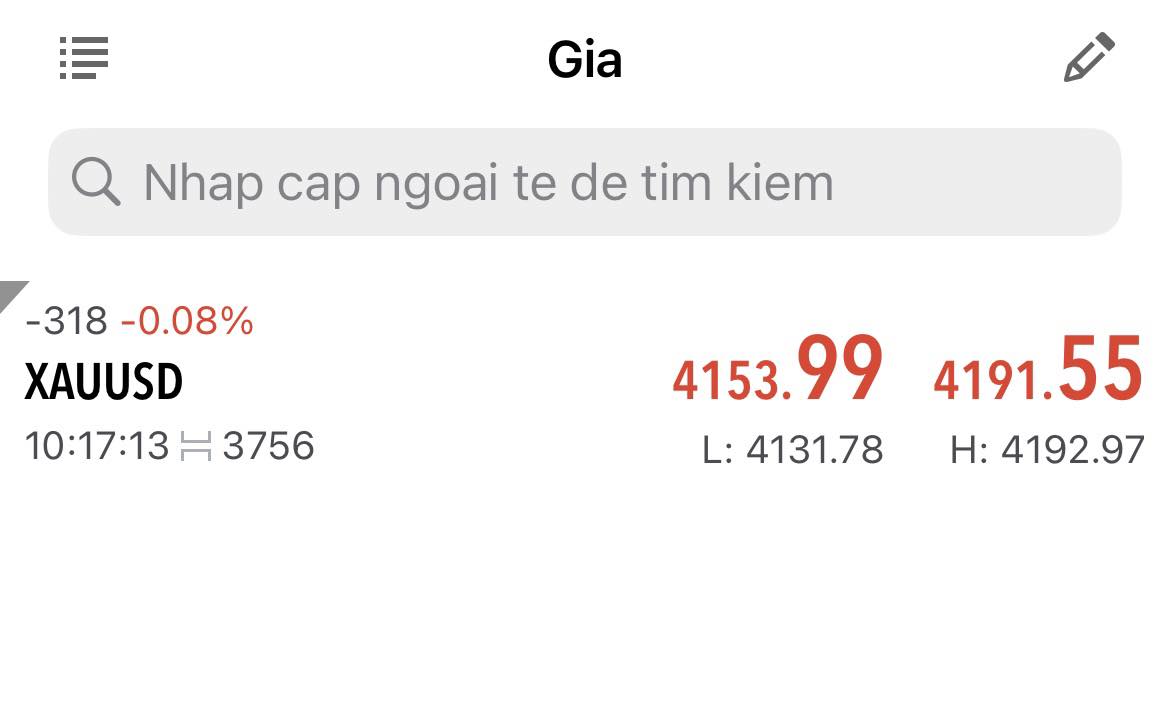
Task: Focus the currency pair search field
Action: click(584, 183)
